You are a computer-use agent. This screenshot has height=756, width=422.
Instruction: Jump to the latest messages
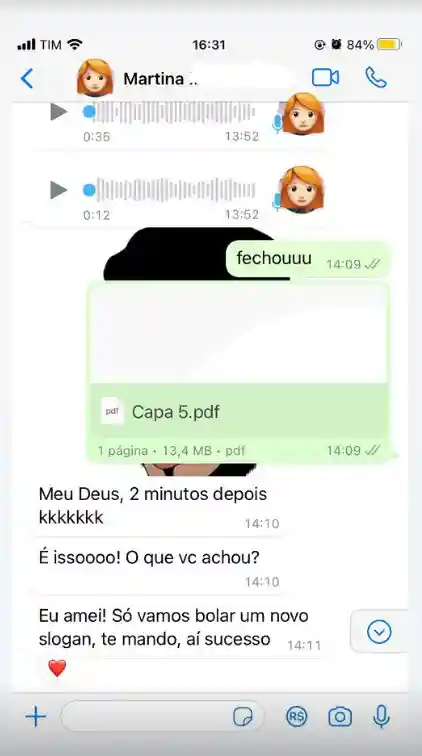[x=379, y=632]
